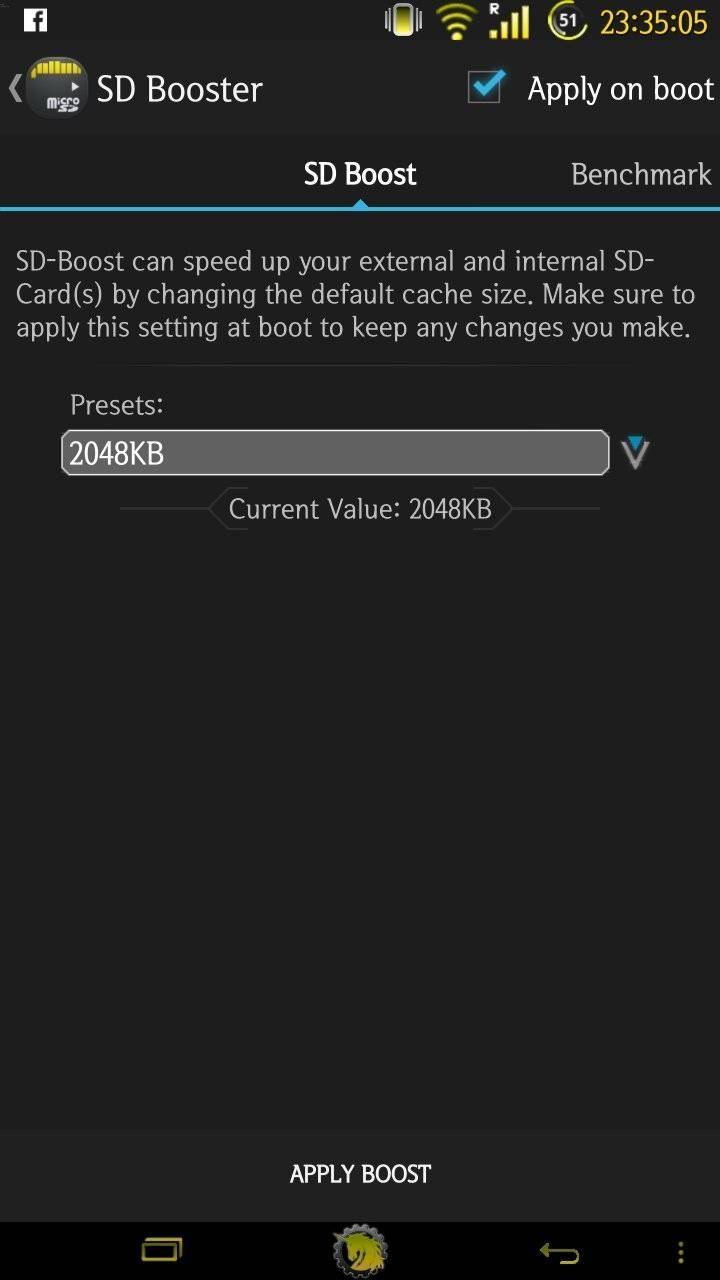Open recent apps from navigation bar
Viewport: 720px width, 1280px height.
click(162, 1250)
